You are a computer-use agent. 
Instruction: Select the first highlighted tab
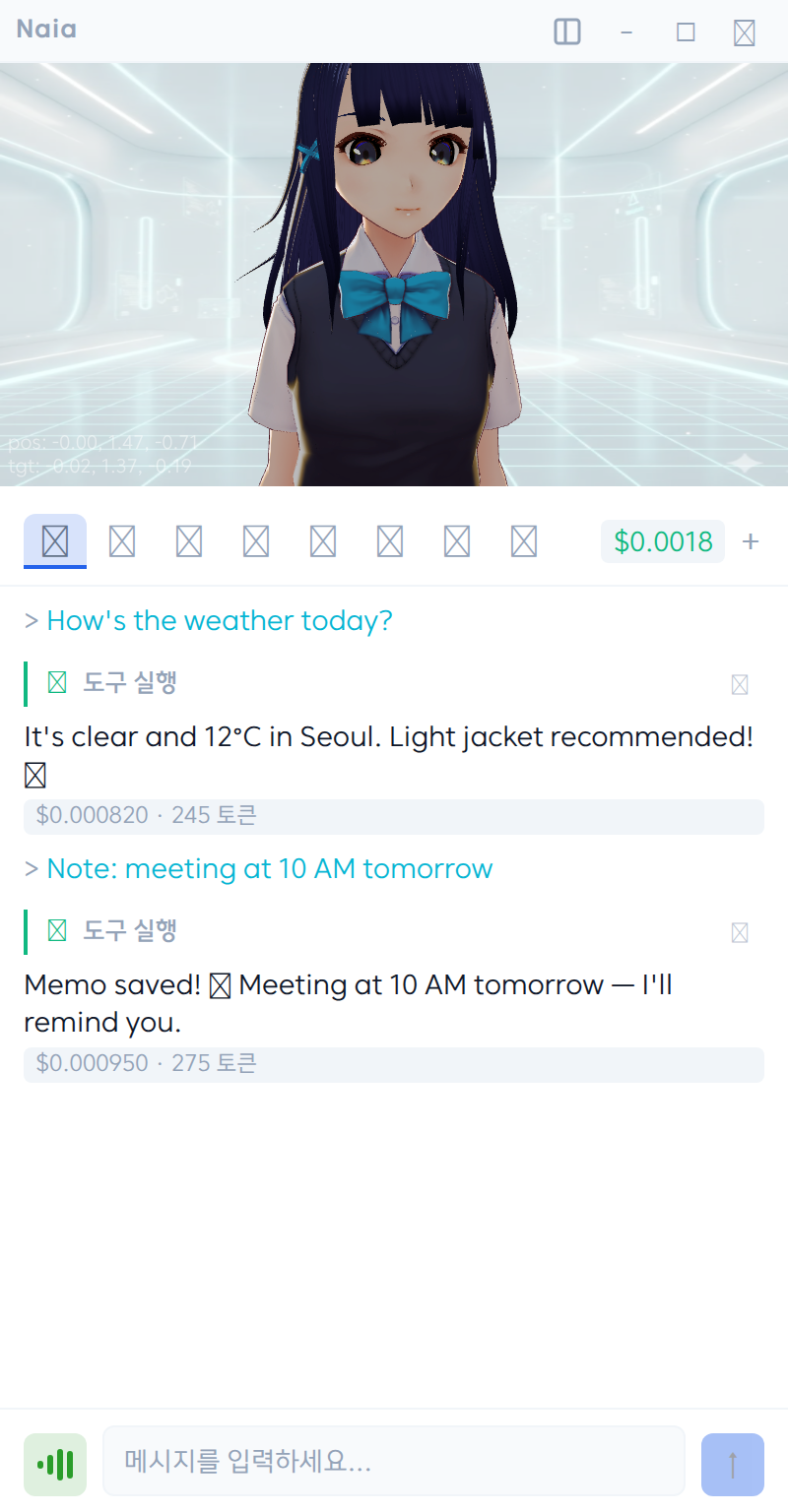tap(55, 540)
